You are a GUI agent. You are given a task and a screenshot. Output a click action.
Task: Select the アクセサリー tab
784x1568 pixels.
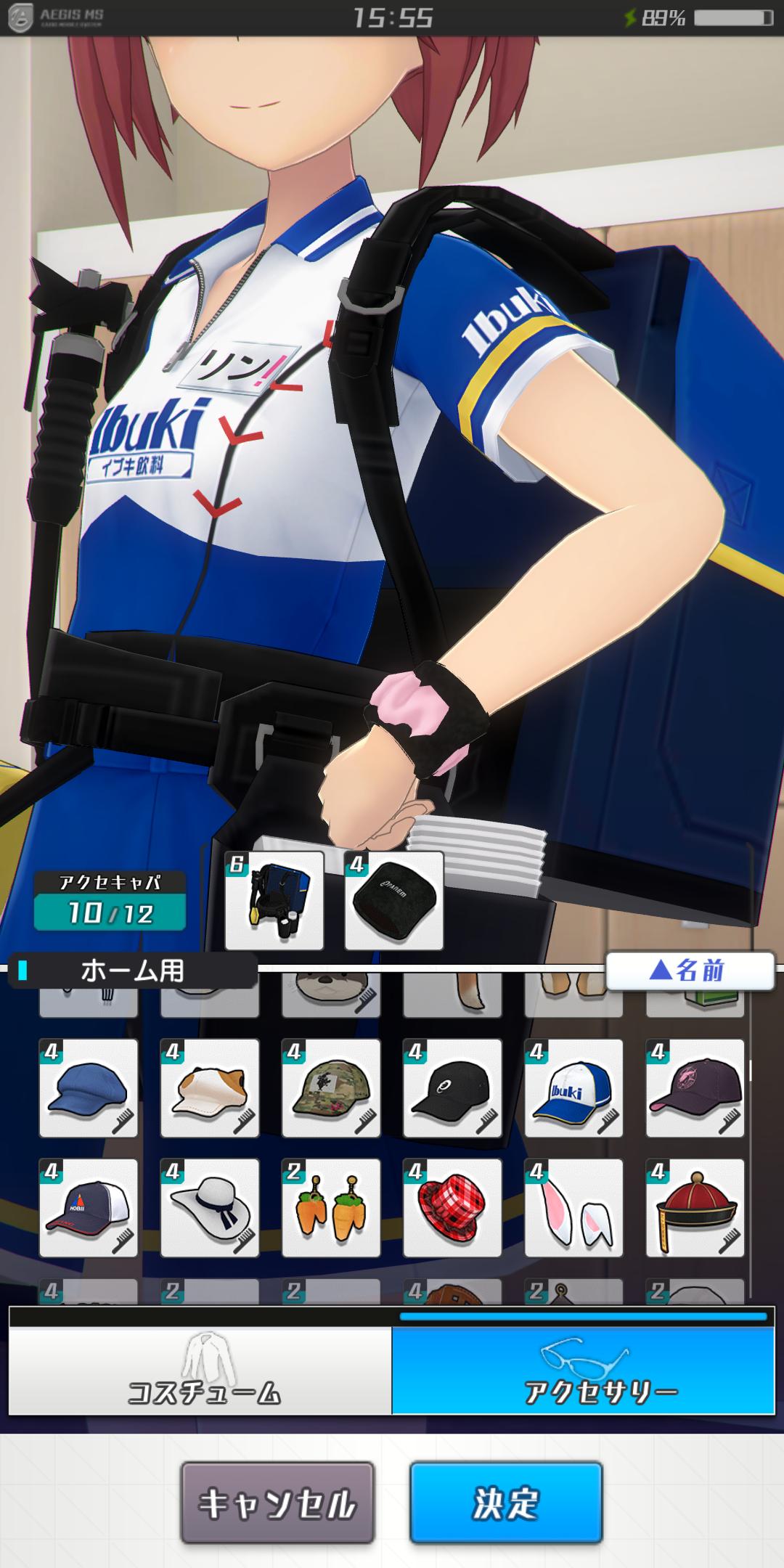(x=584, y=1371)
